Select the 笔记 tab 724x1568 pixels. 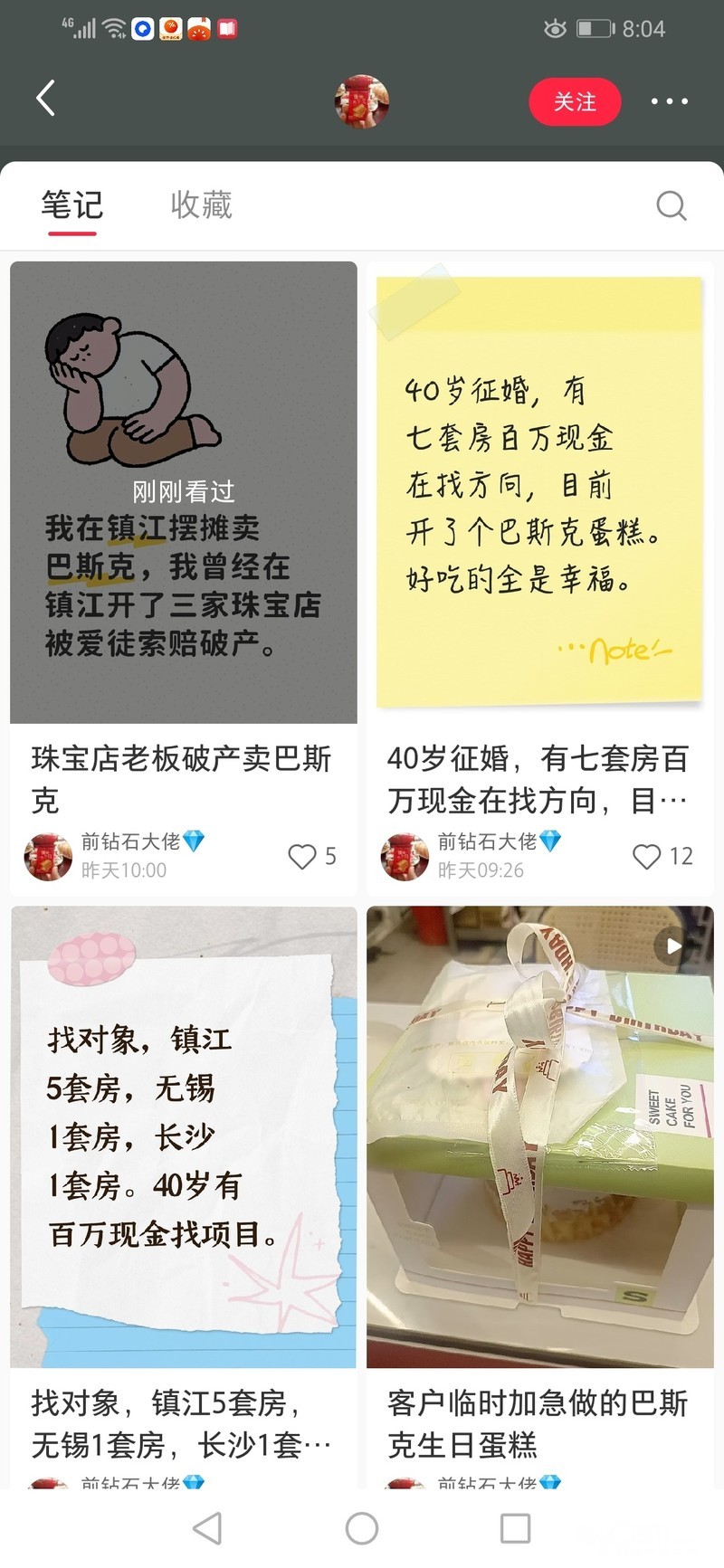pos(72,204)
